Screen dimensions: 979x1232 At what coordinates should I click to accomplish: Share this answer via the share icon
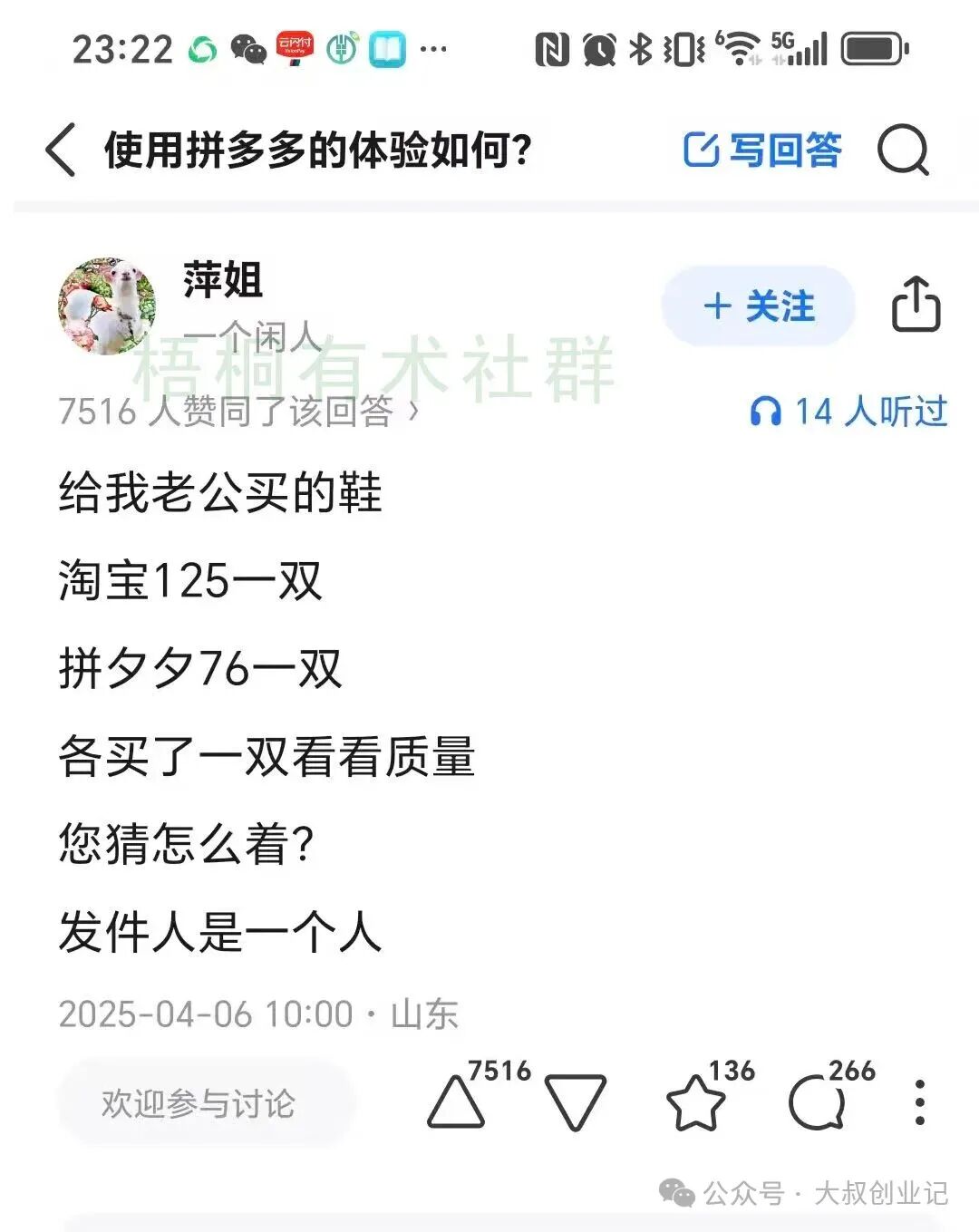[916, 305]
